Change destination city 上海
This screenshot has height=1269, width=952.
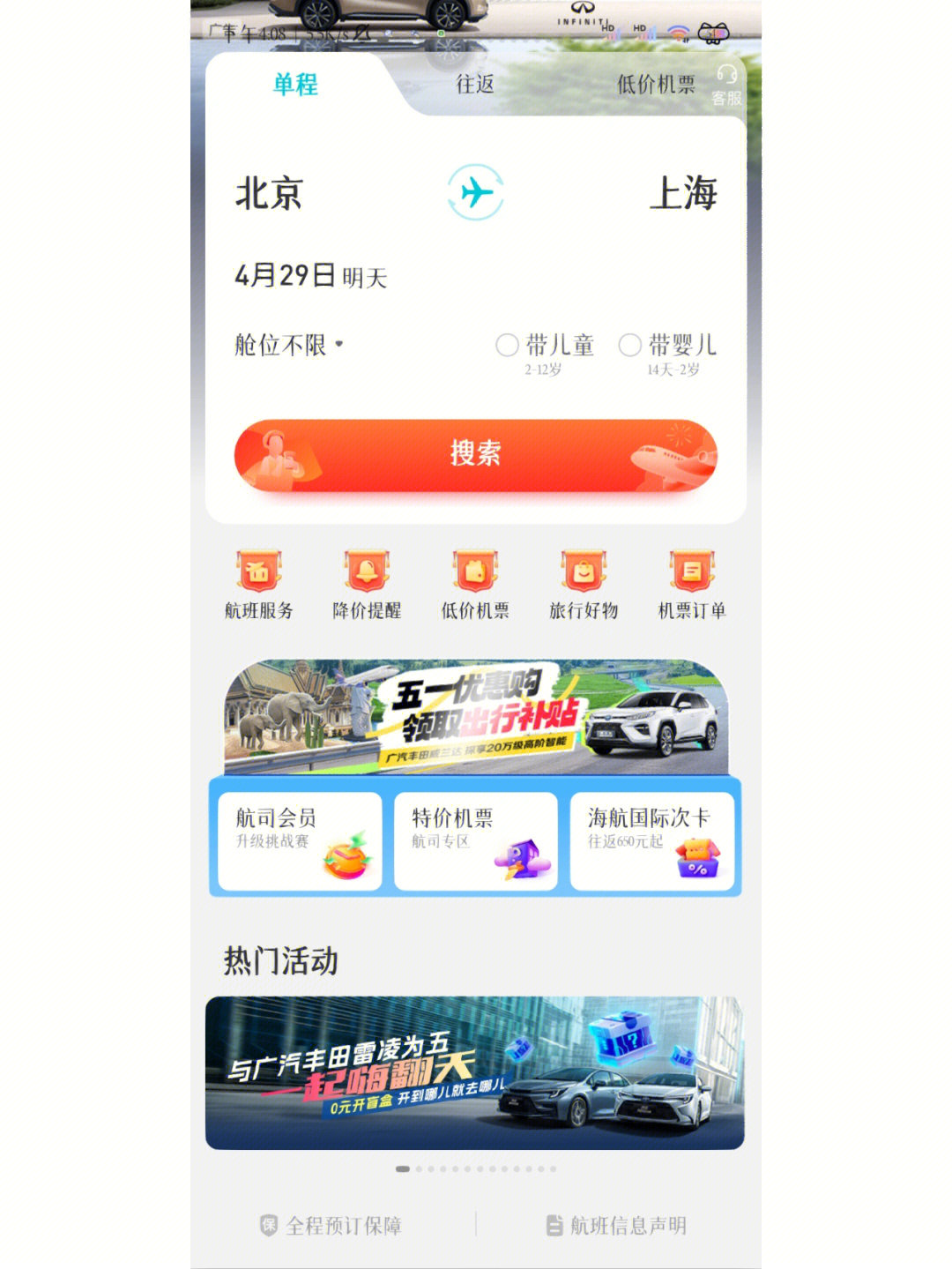click(683, 193)
